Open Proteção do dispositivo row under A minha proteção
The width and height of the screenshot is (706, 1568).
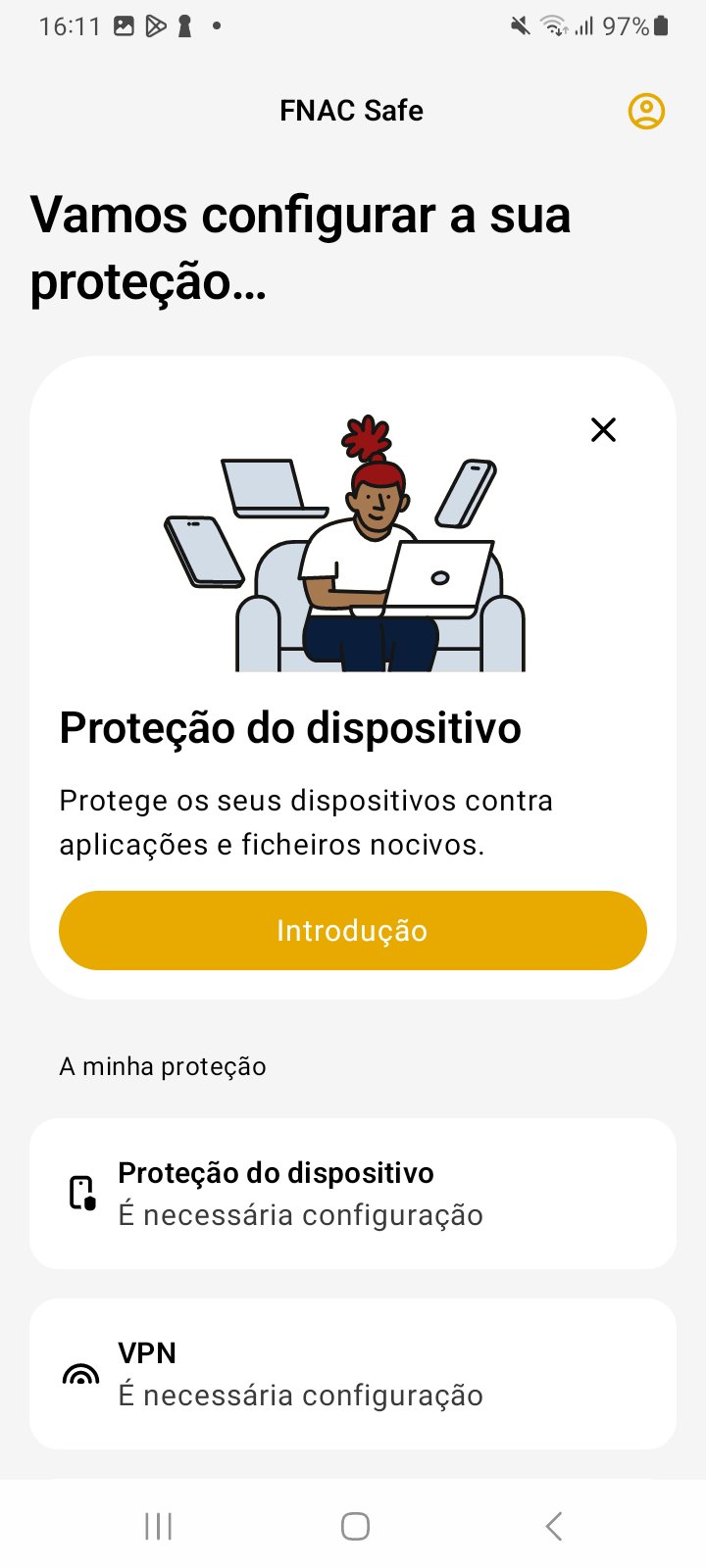pos(353,1194)
